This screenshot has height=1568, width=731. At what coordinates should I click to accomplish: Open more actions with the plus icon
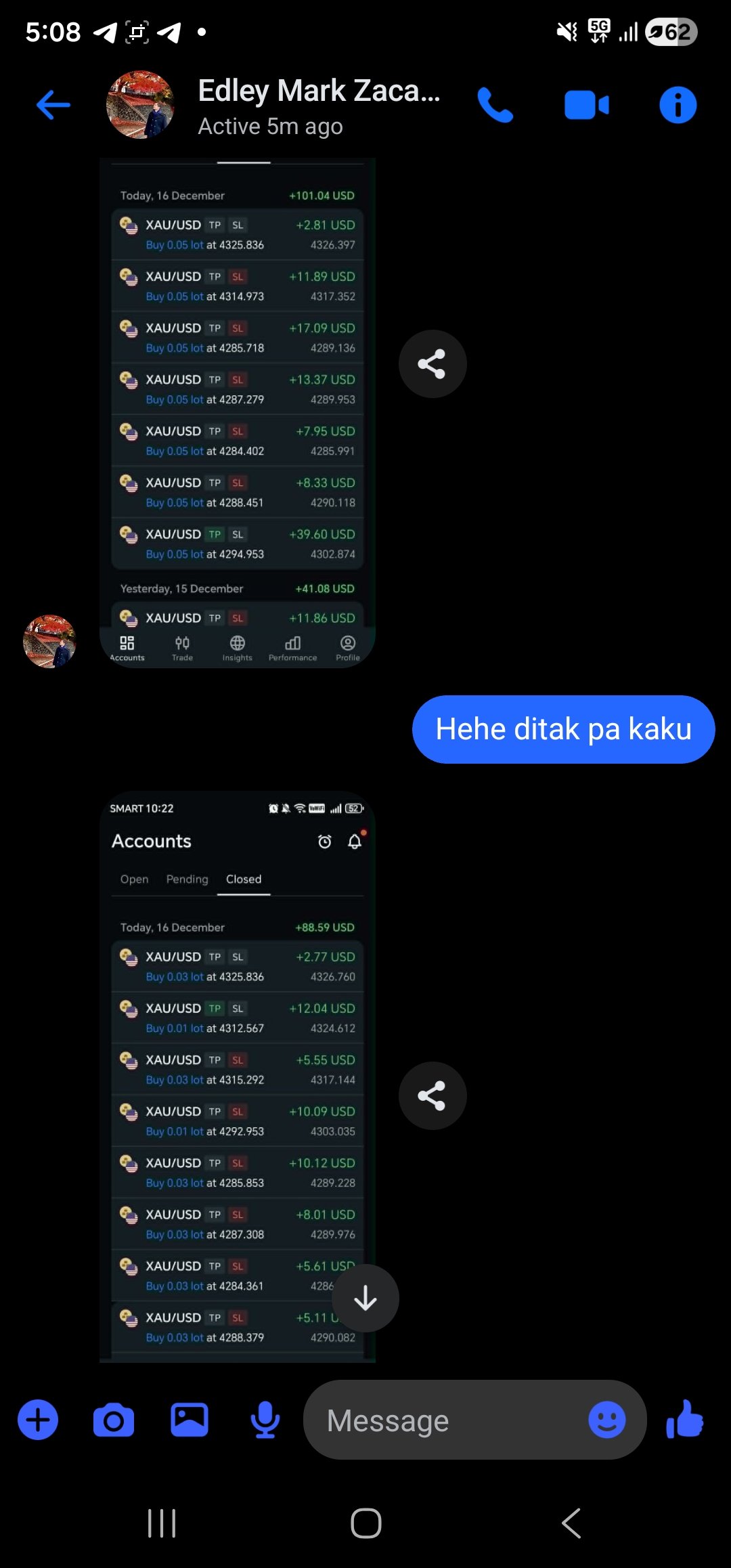pyautogui.click(x=38, y=1420)
